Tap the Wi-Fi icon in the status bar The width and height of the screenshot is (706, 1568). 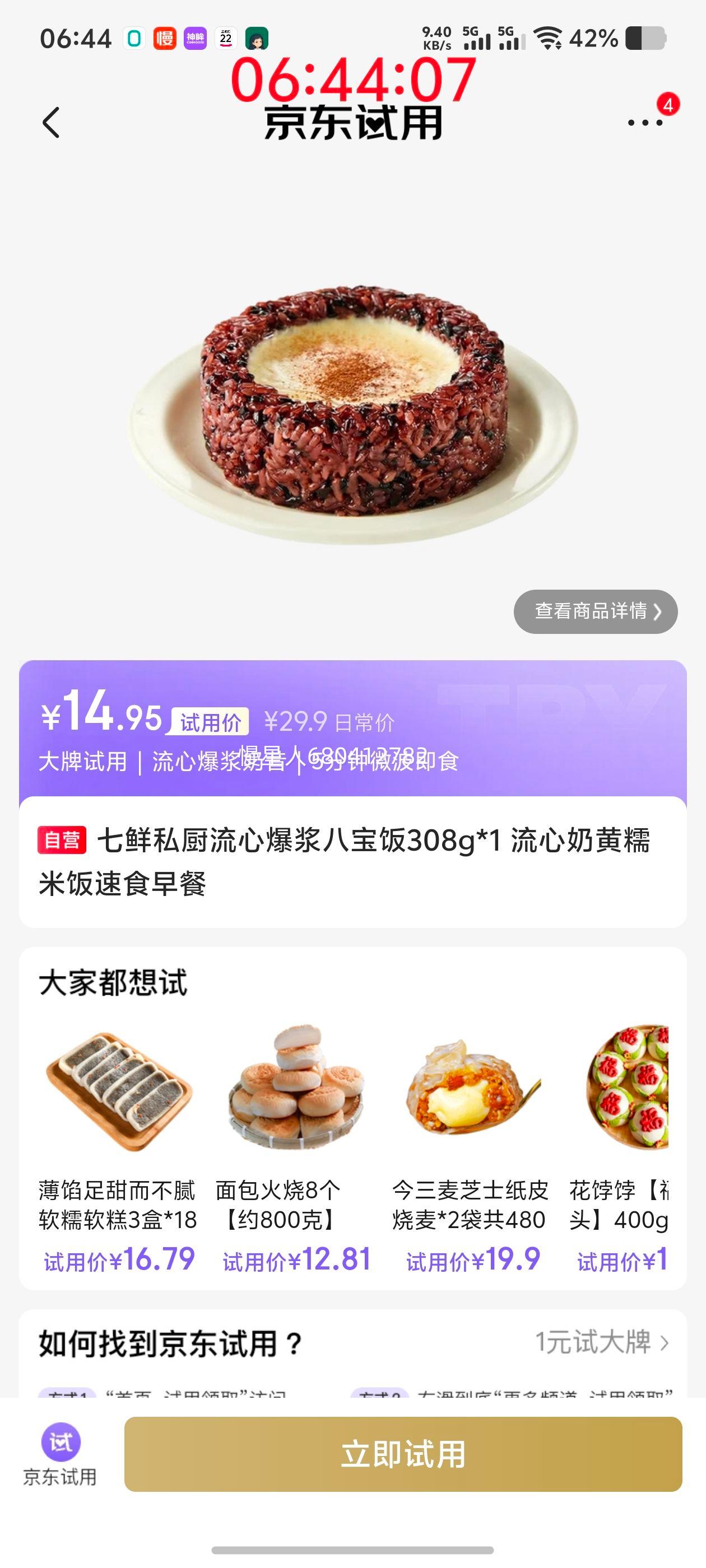tap(548, 38)
